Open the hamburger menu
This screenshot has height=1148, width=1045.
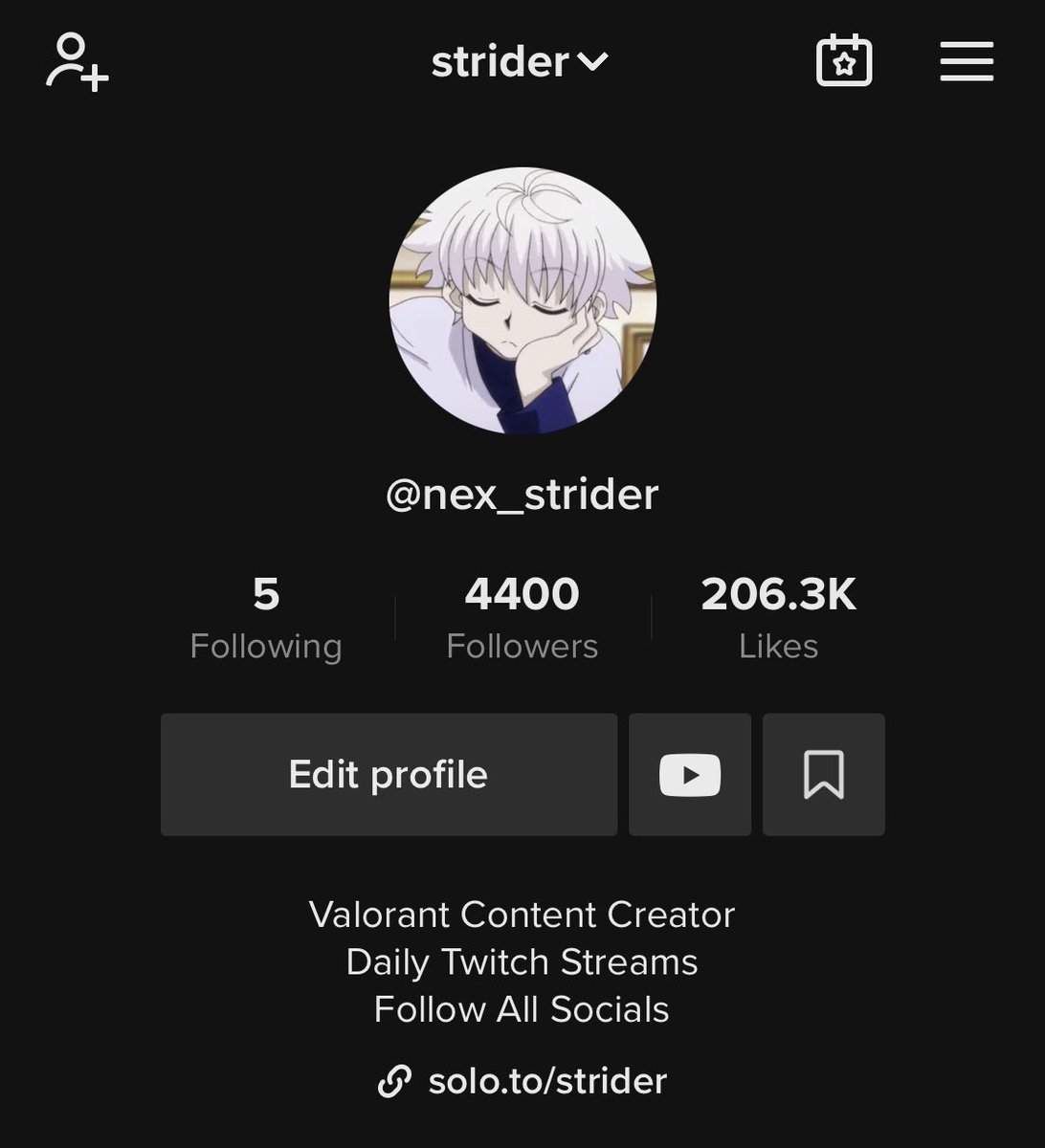[967, 62]
